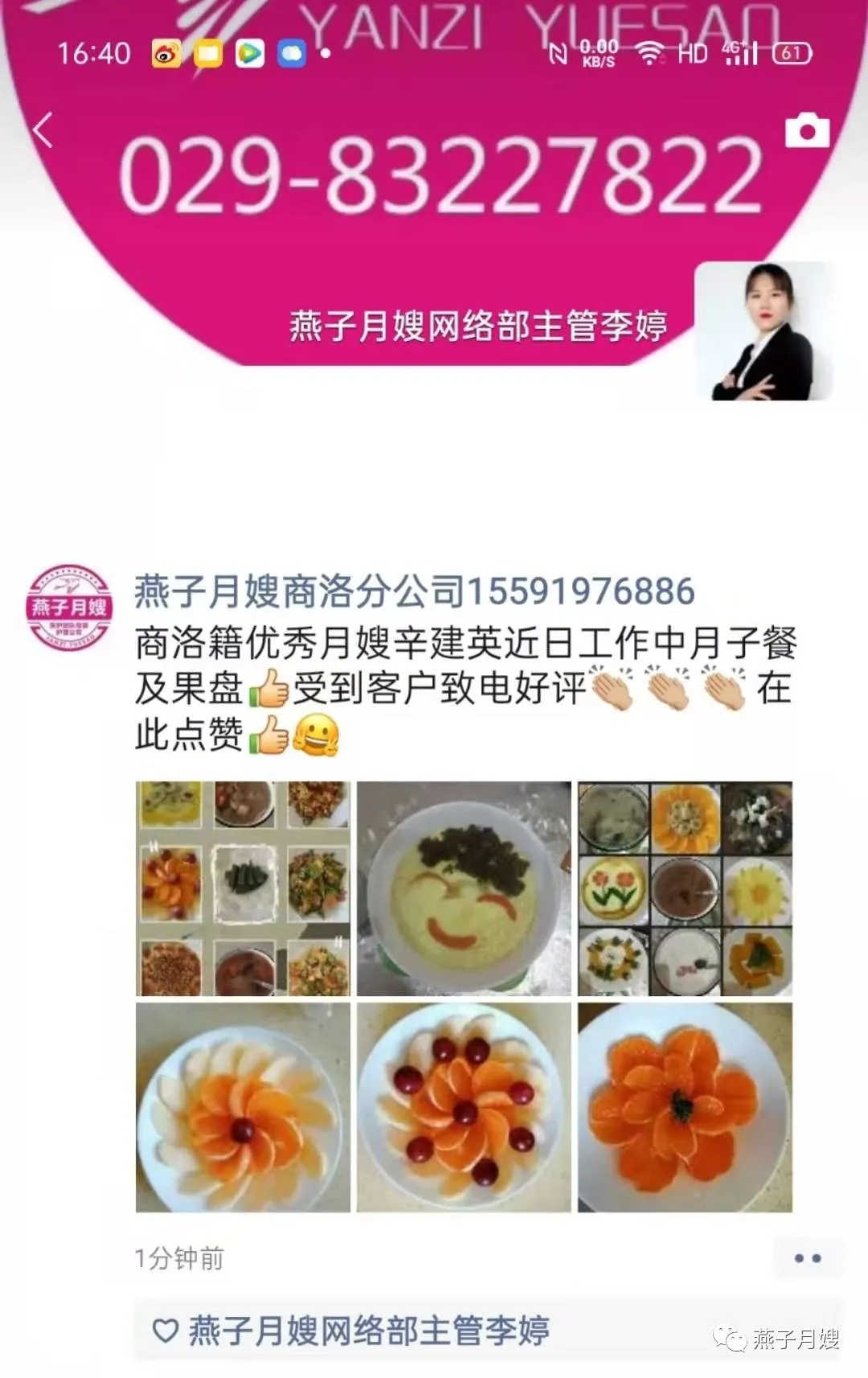
Task: Open the orange and pear flower platter photo
Action: 243,1108
